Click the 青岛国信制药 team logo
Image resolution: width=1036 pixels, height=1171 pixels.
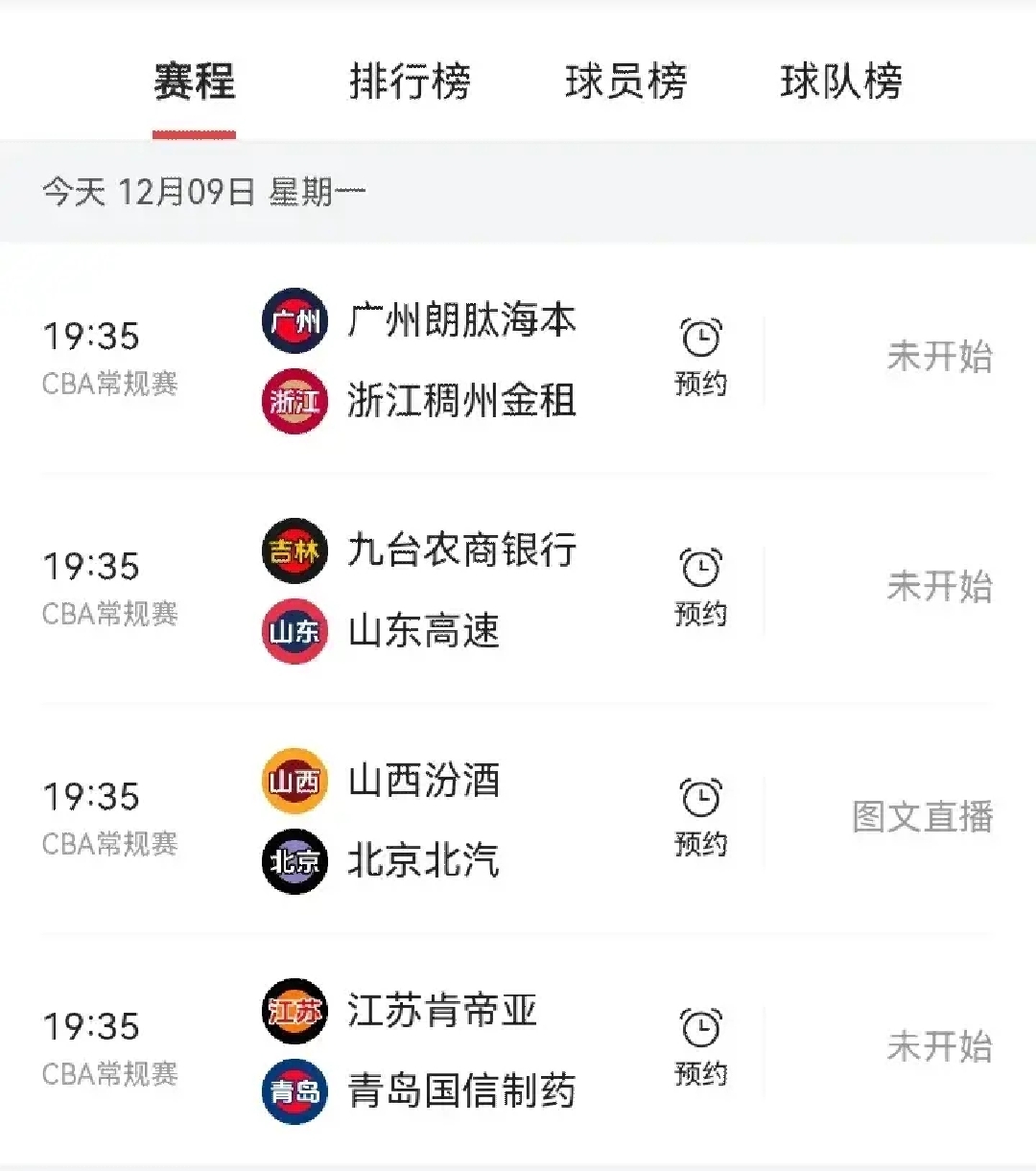(294, 1091)
